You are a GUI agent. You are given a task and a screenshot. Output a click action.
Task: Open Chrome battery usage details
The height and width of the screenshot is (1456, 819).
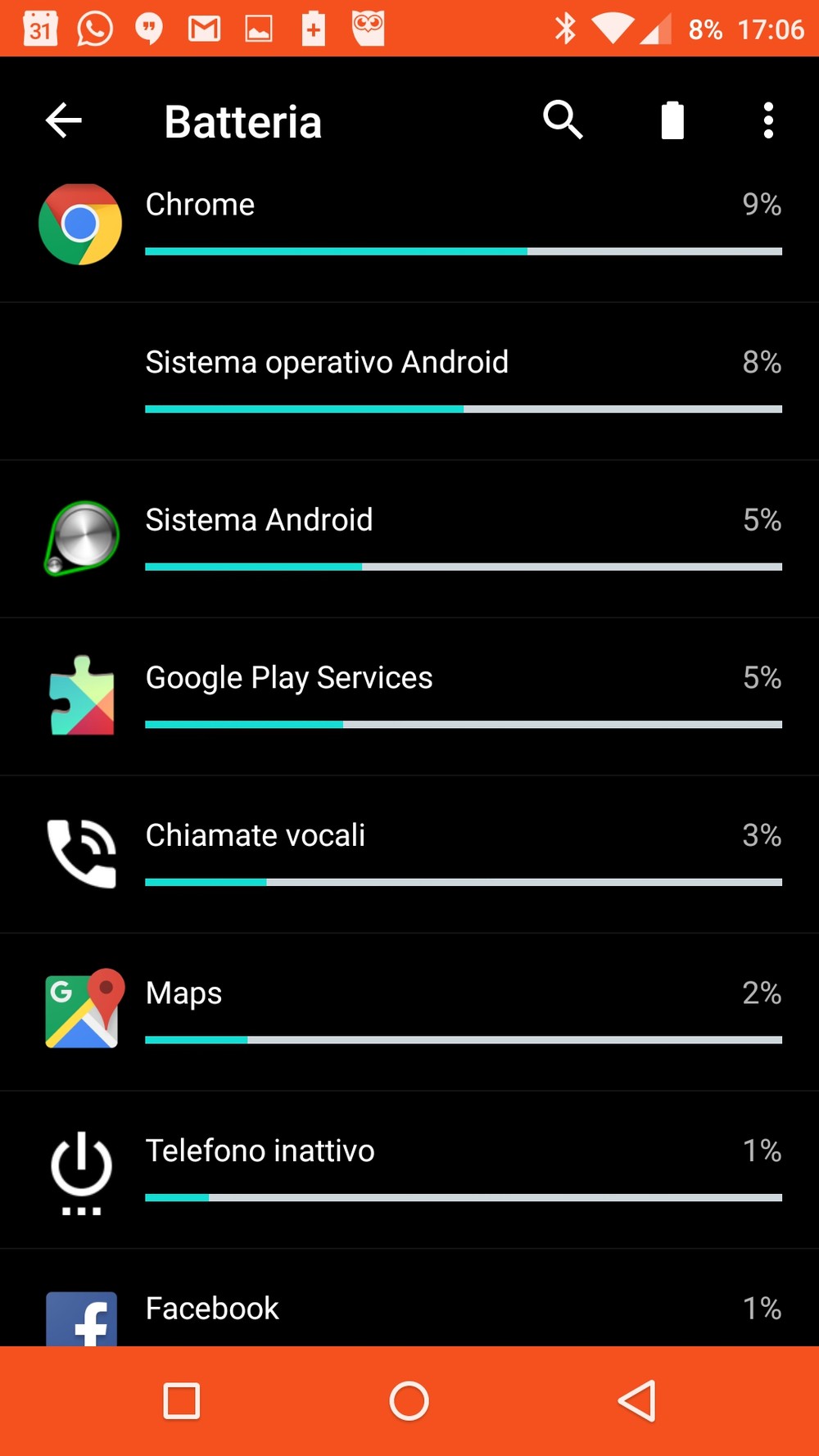pos(409,233)
